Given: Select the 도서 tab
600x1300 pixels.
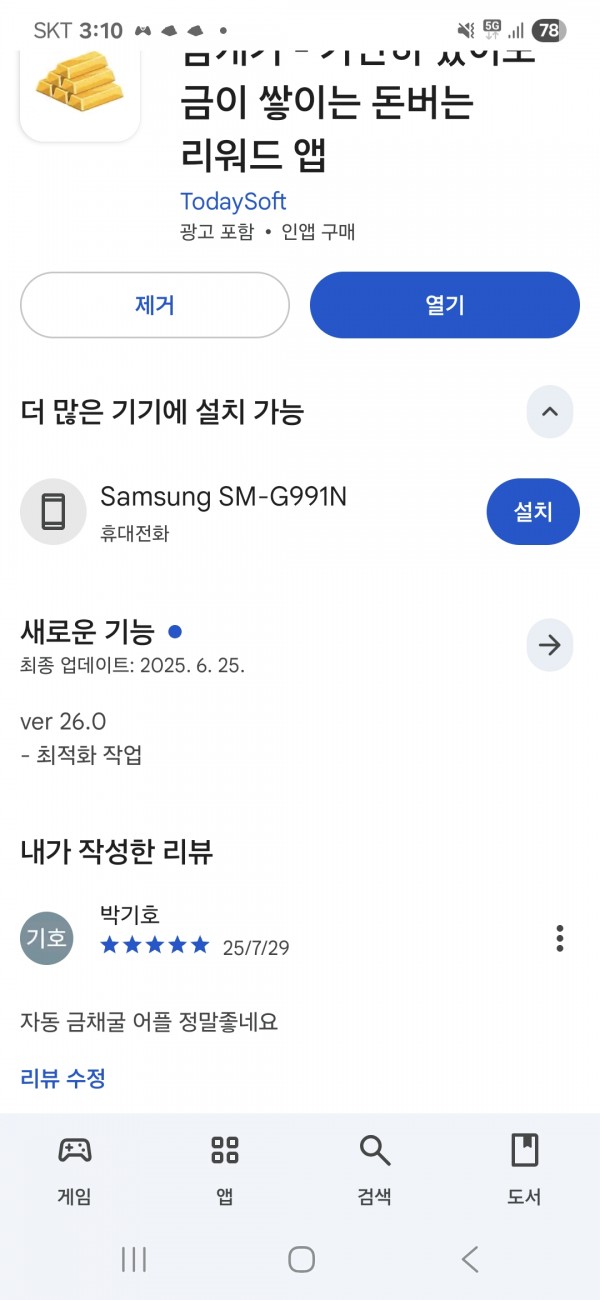Looking at the screenshot, I should tap(525, 1170).
